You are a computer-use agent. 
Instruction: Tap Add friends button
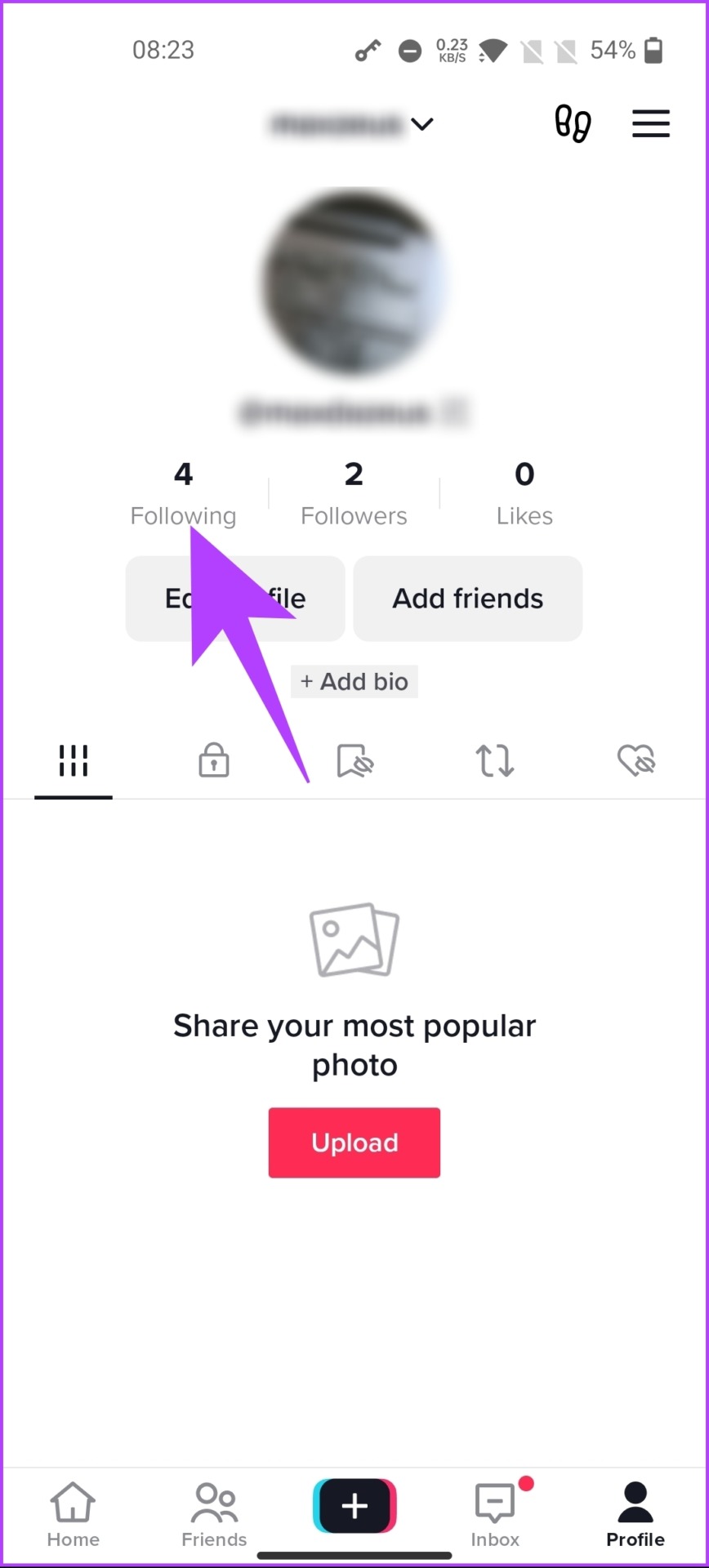468,599
